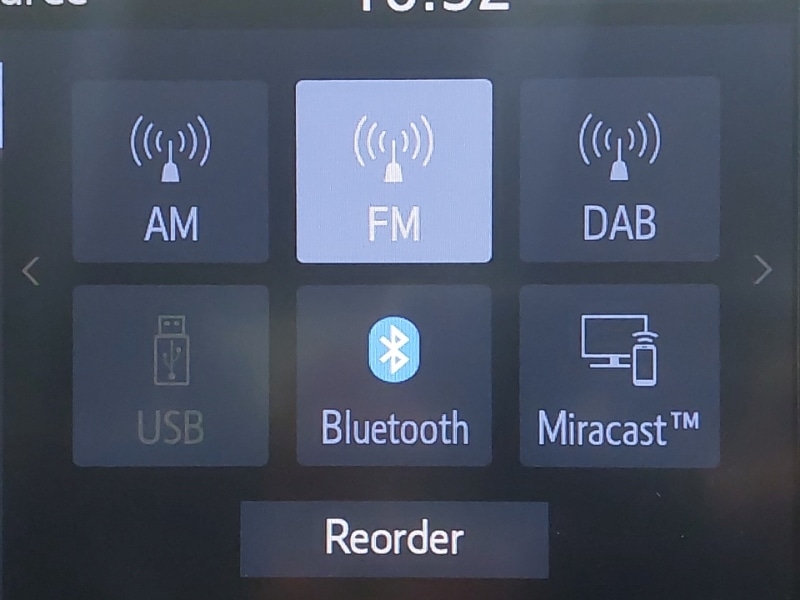Choose the DAB radio source
The width and height of the screenshot is (800, 600).
pyautogui.click(x=619, y=172)
